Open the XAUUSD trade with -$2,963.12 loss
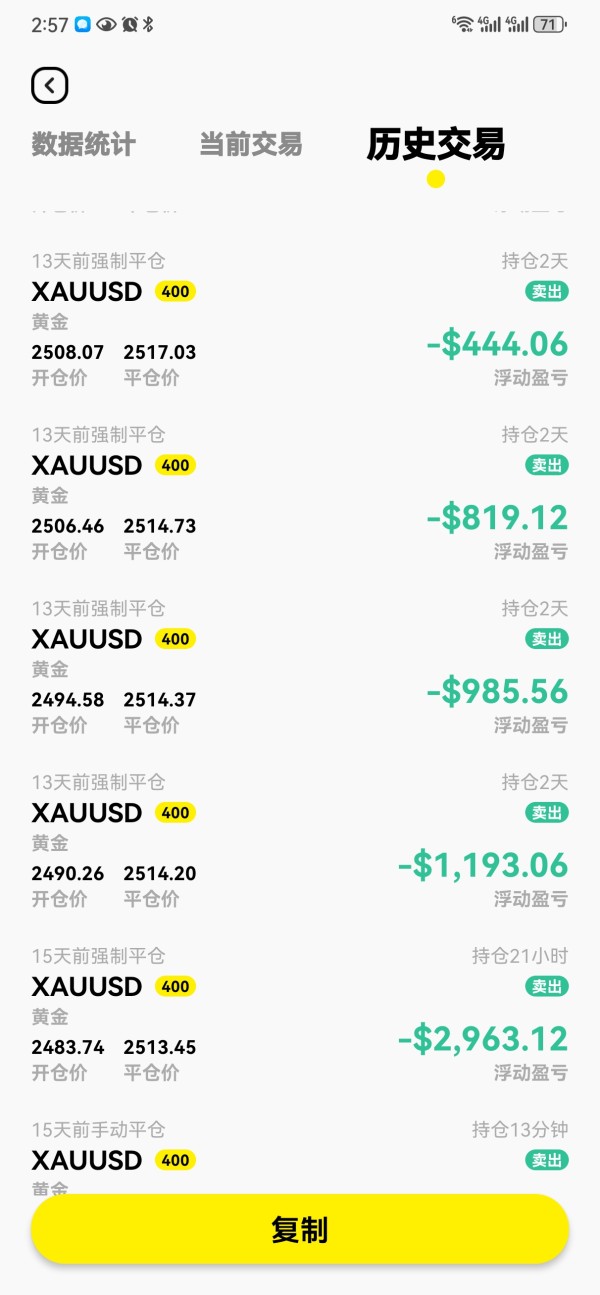This screenshot has height=1295, width=600. pyautogui.click(x=300, y=1016)
